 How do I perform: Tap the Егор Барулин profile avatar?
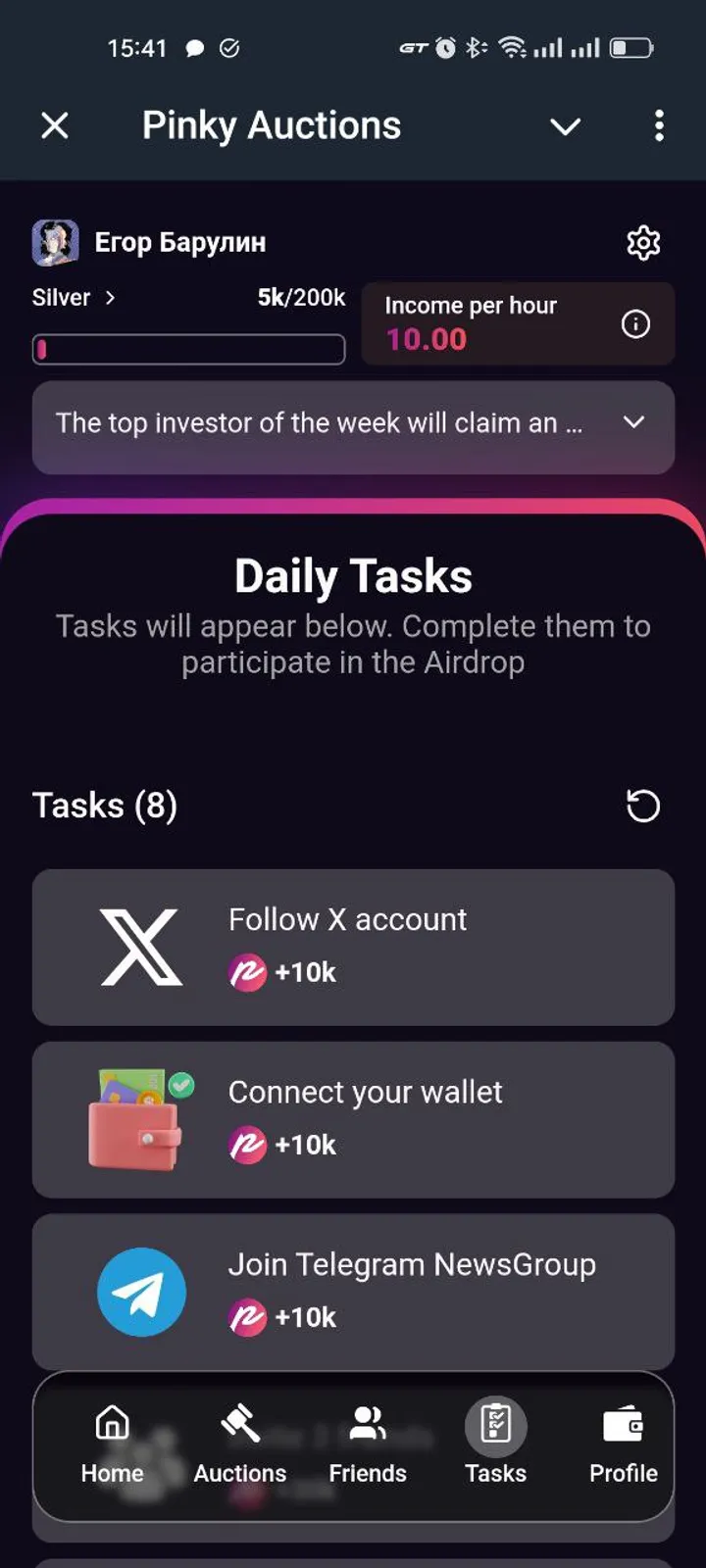tap(56, 241)
